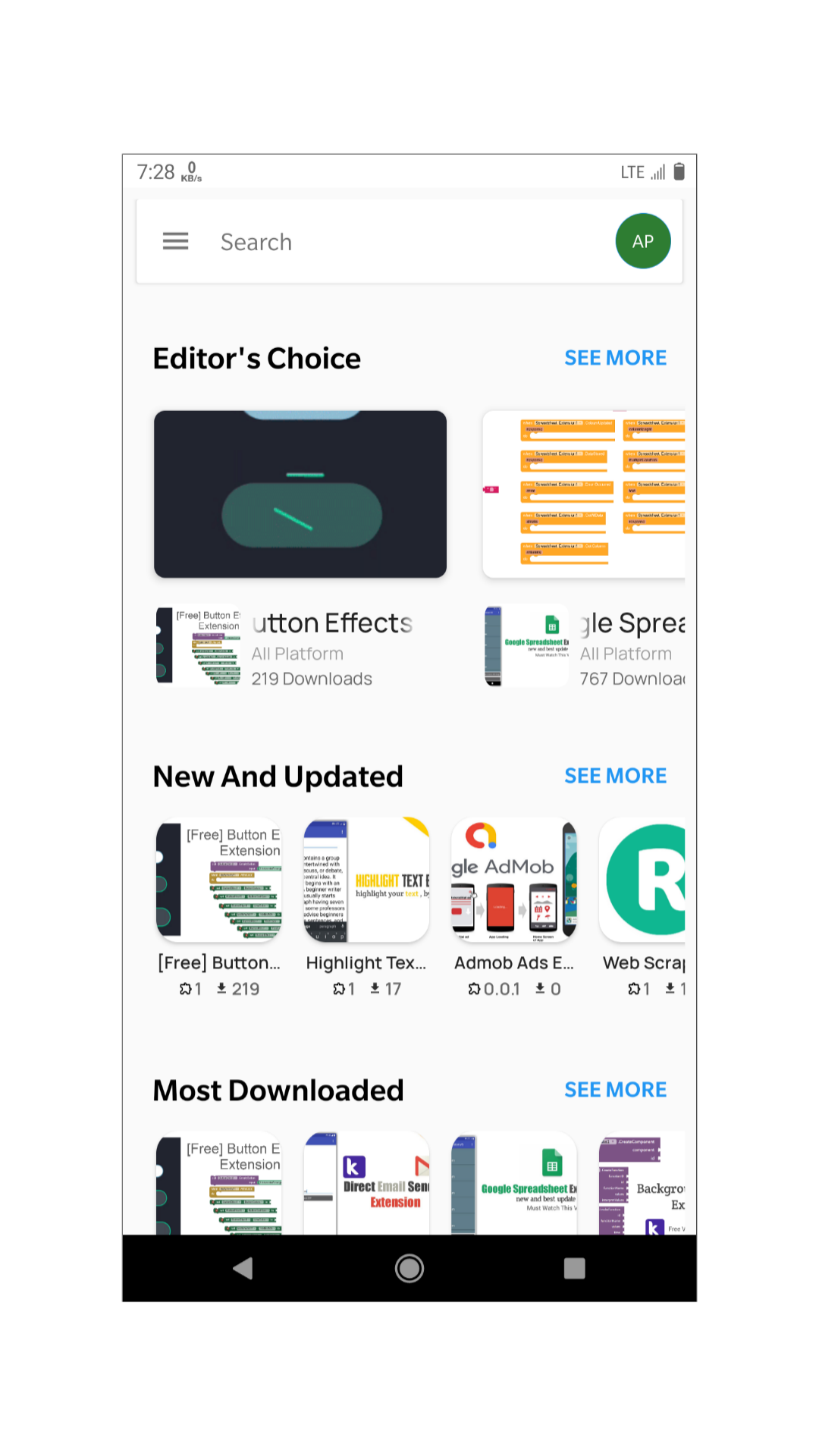Open the Google Spreadsheet Editor's Choice card
Viewport: 819px width, 1456px height.
(584, 494)
